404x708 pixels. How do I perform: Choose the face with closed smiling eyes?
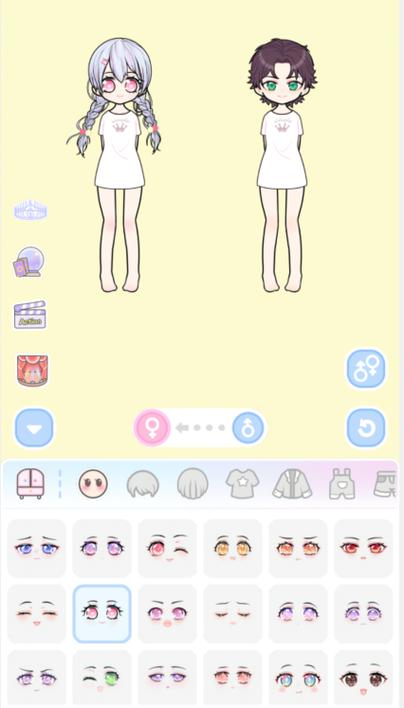click(37, 614)
